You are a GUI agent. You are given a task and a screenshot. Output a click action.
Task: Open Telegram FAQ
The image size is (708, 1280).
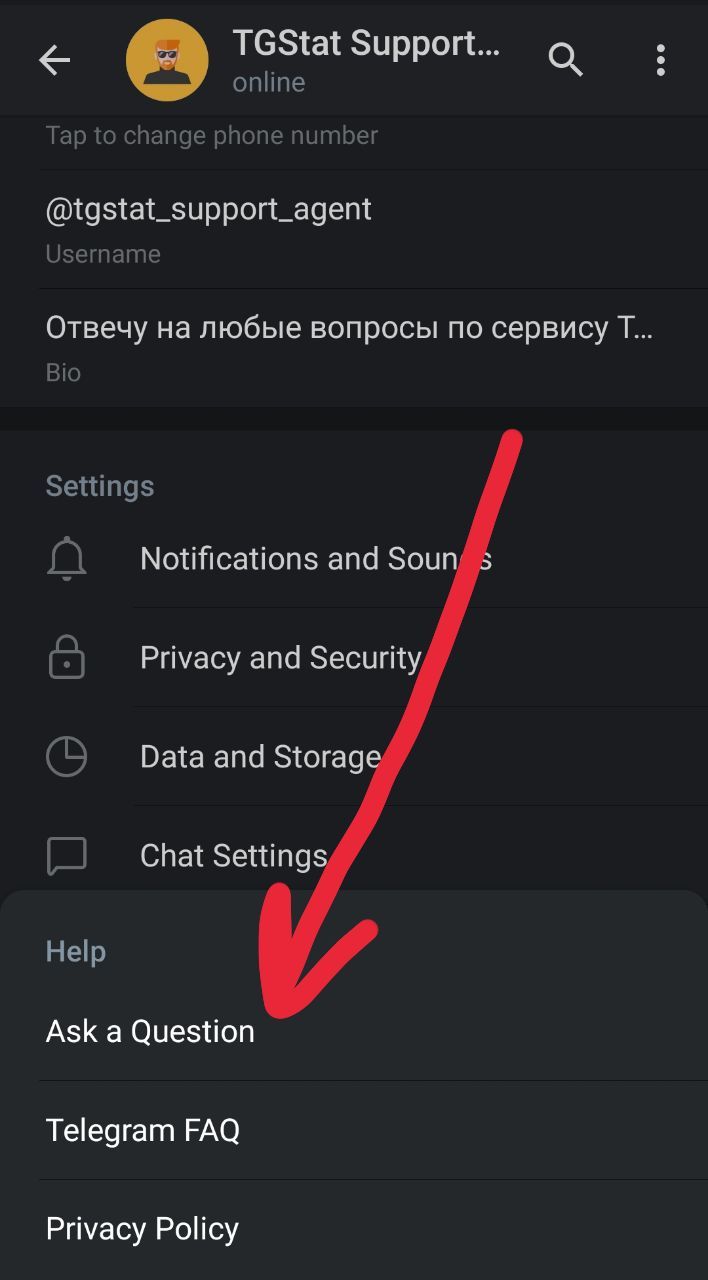point(354,1130)
